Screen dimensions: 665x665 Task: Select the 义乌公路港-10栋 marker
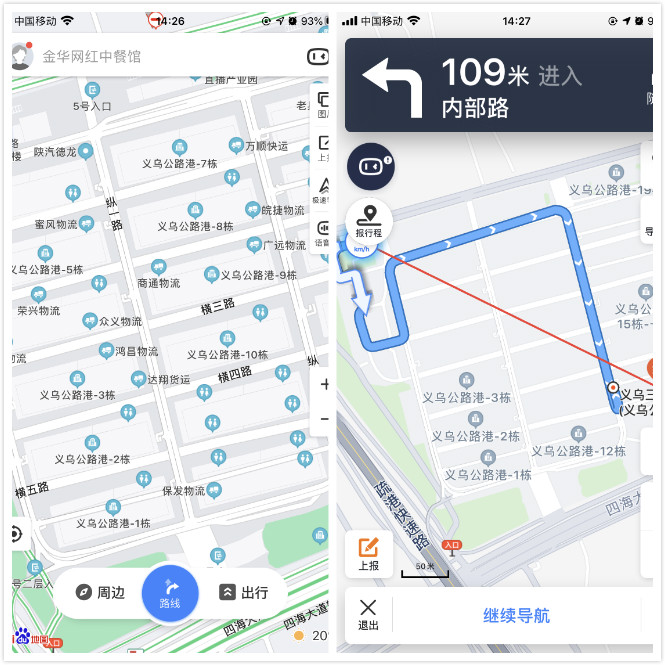228,339
